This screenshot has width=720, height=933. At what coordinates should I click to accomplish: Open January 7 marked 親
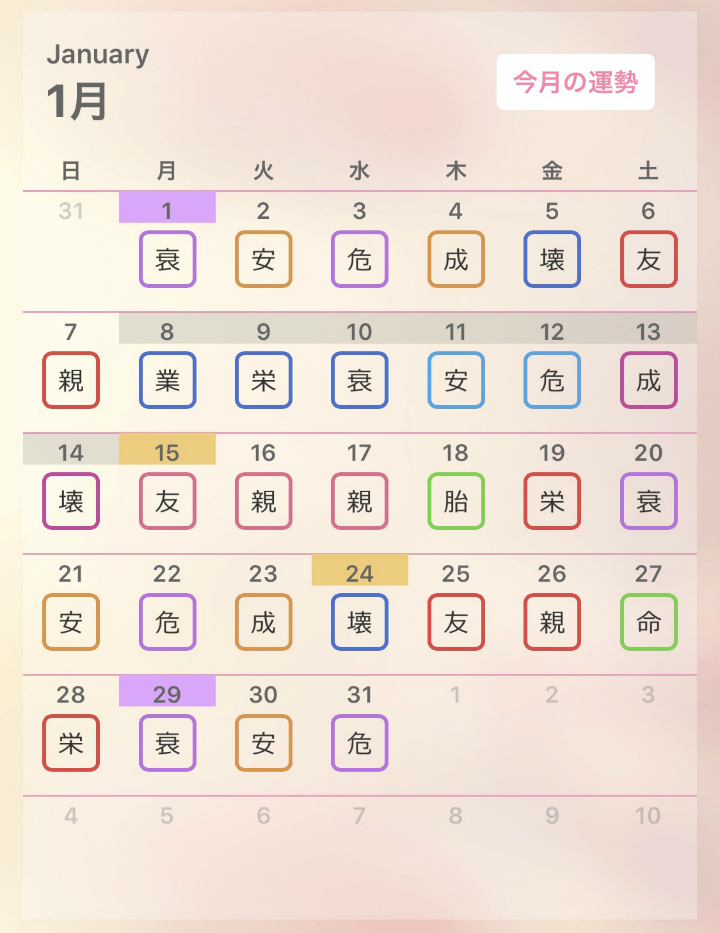click(x=71, y=380)
